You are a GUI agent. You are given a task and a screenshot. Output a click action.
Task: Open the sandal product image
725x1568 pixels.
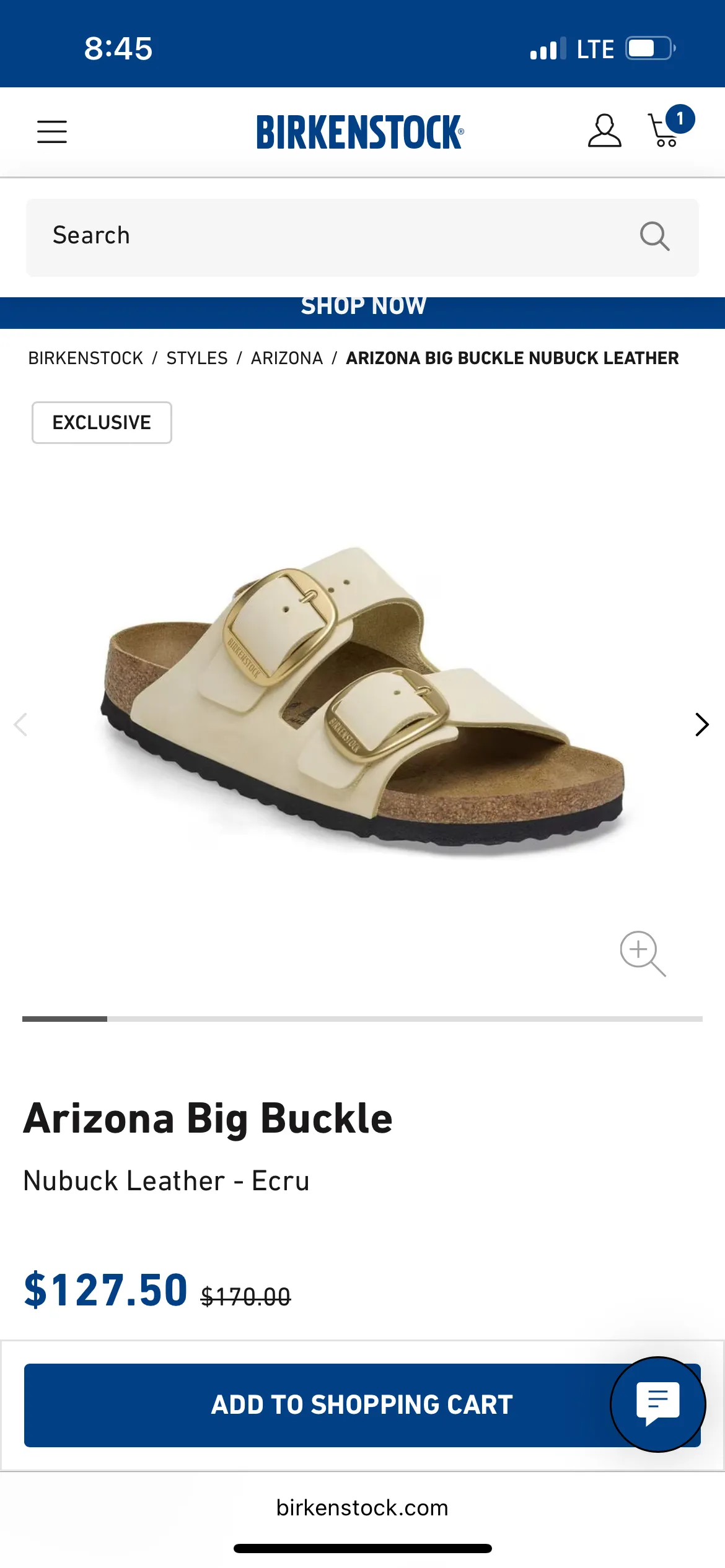[362, 700]
